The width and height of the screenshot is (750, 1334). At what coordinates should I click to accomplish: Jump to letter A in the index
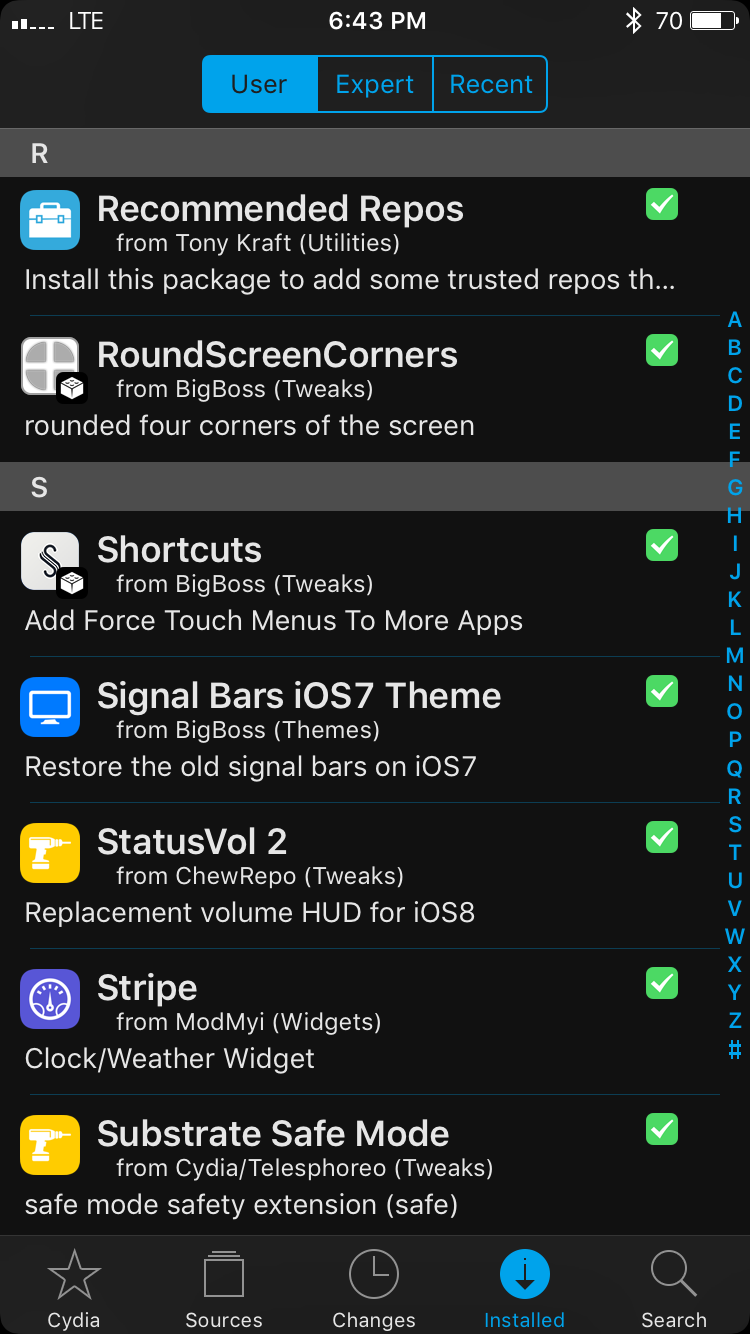(735, 320)
